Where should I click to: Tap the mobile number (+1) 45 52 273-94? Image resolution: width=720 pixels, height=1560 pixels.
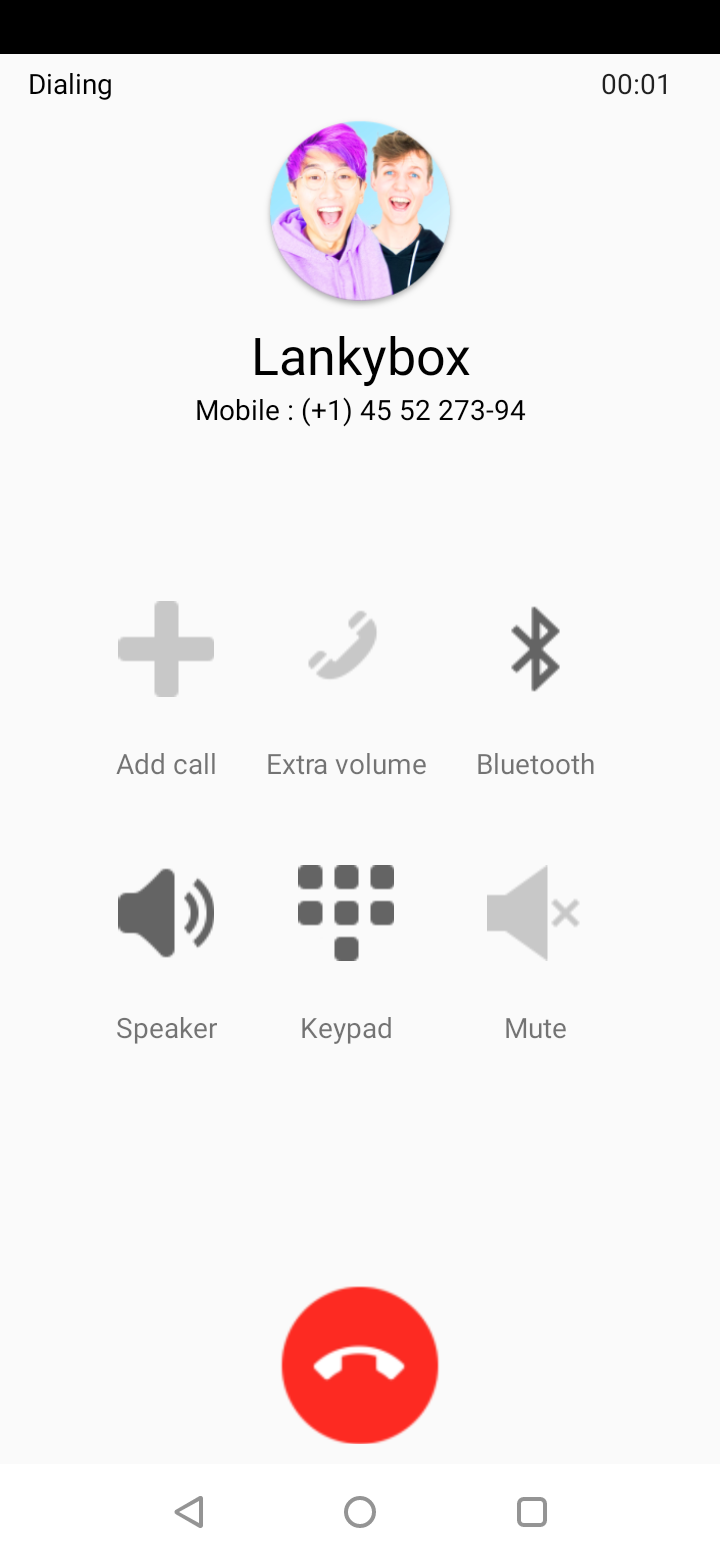tap(360, 410)
